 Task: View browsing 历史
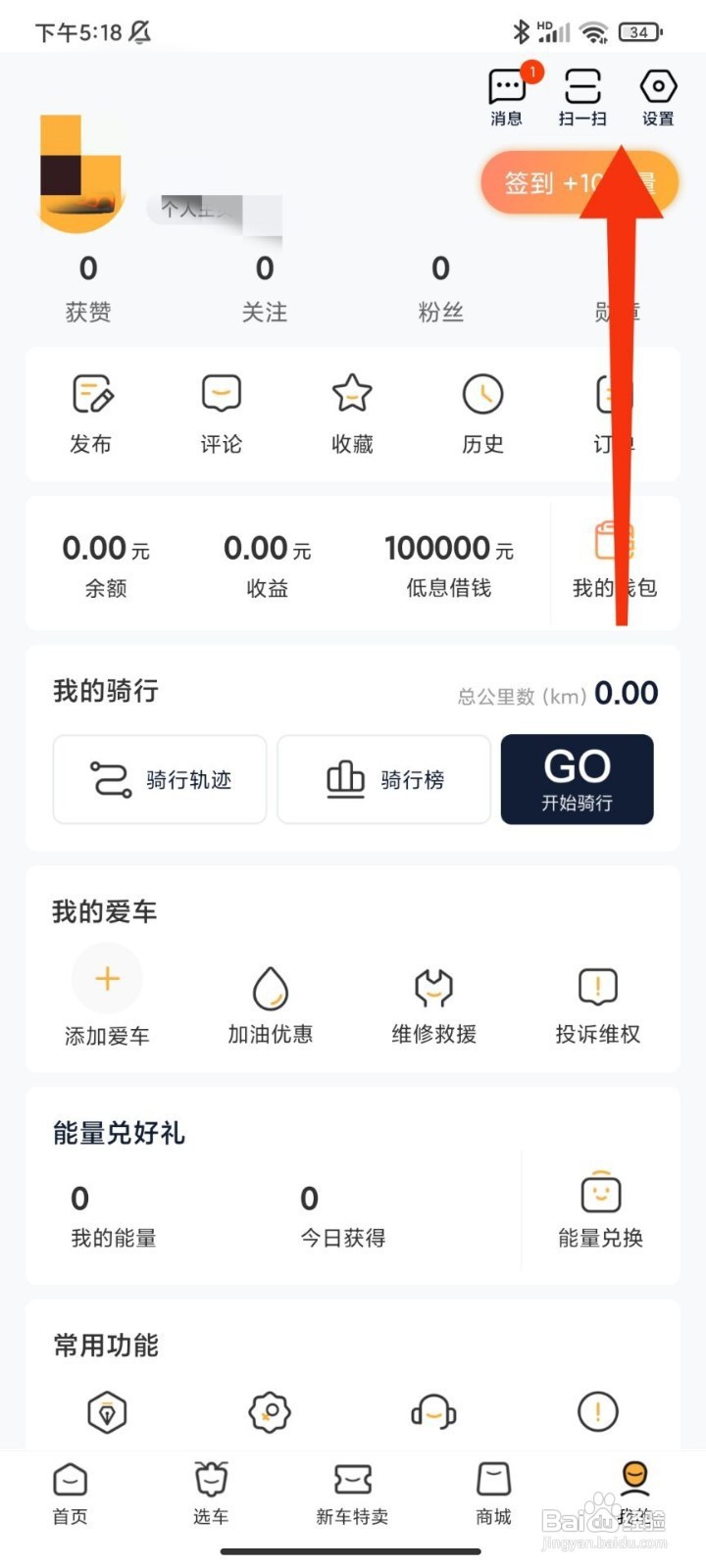pos(482,414)
